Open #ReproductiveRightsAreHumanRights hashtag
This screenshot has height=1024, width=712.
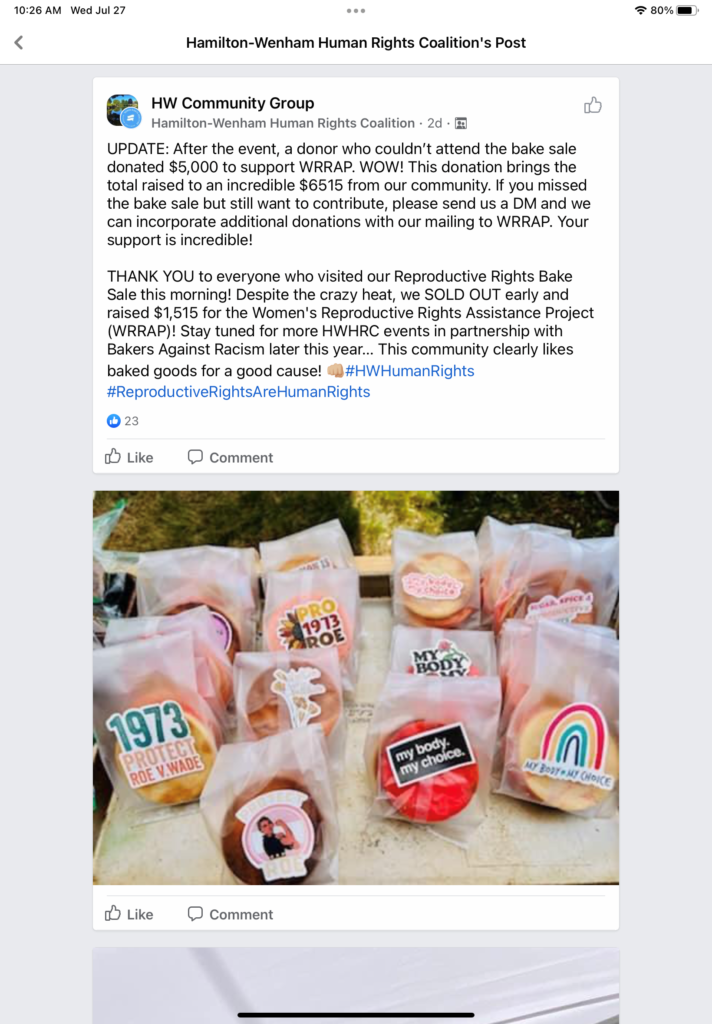238,392
